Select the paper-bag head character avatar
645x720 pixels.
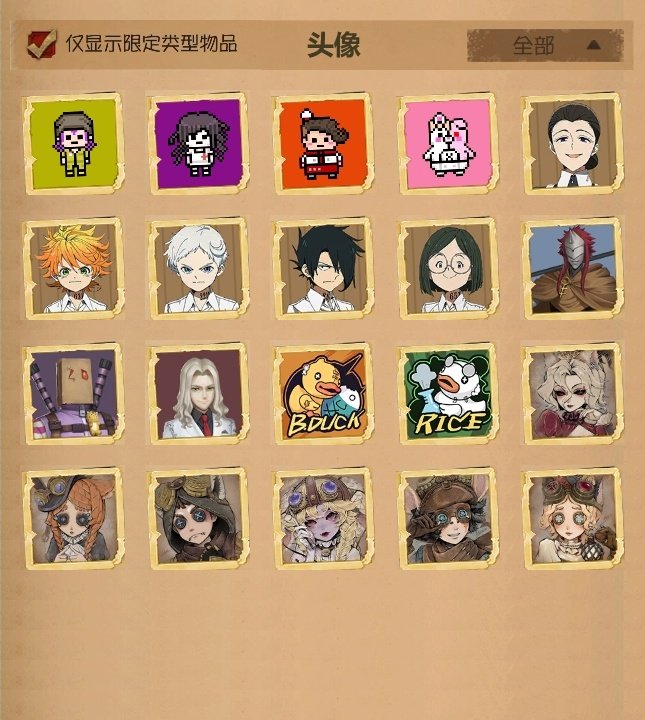(72, 393)
